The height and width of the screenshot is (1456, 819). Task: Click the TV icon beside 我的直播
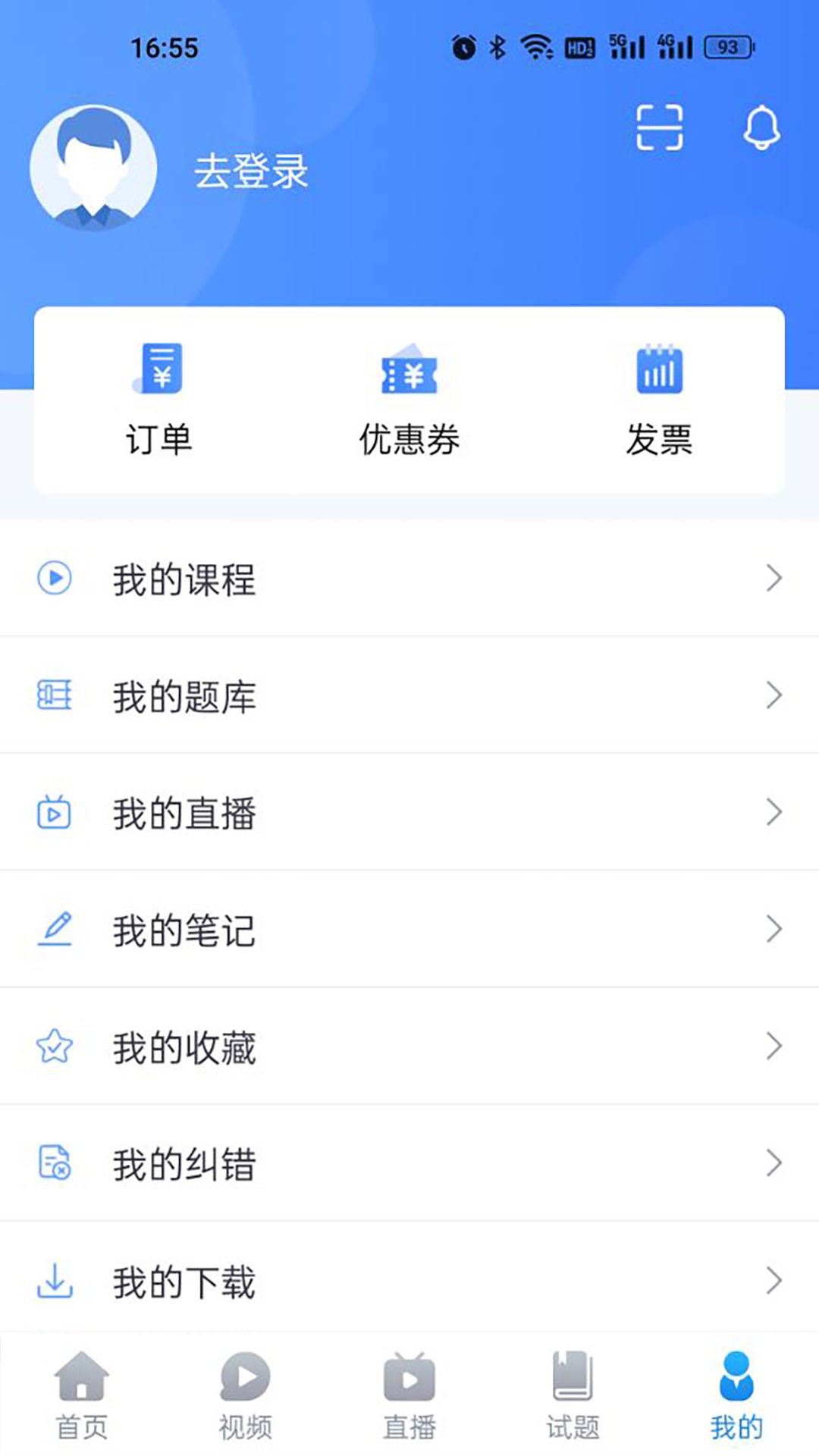[52, 812]
